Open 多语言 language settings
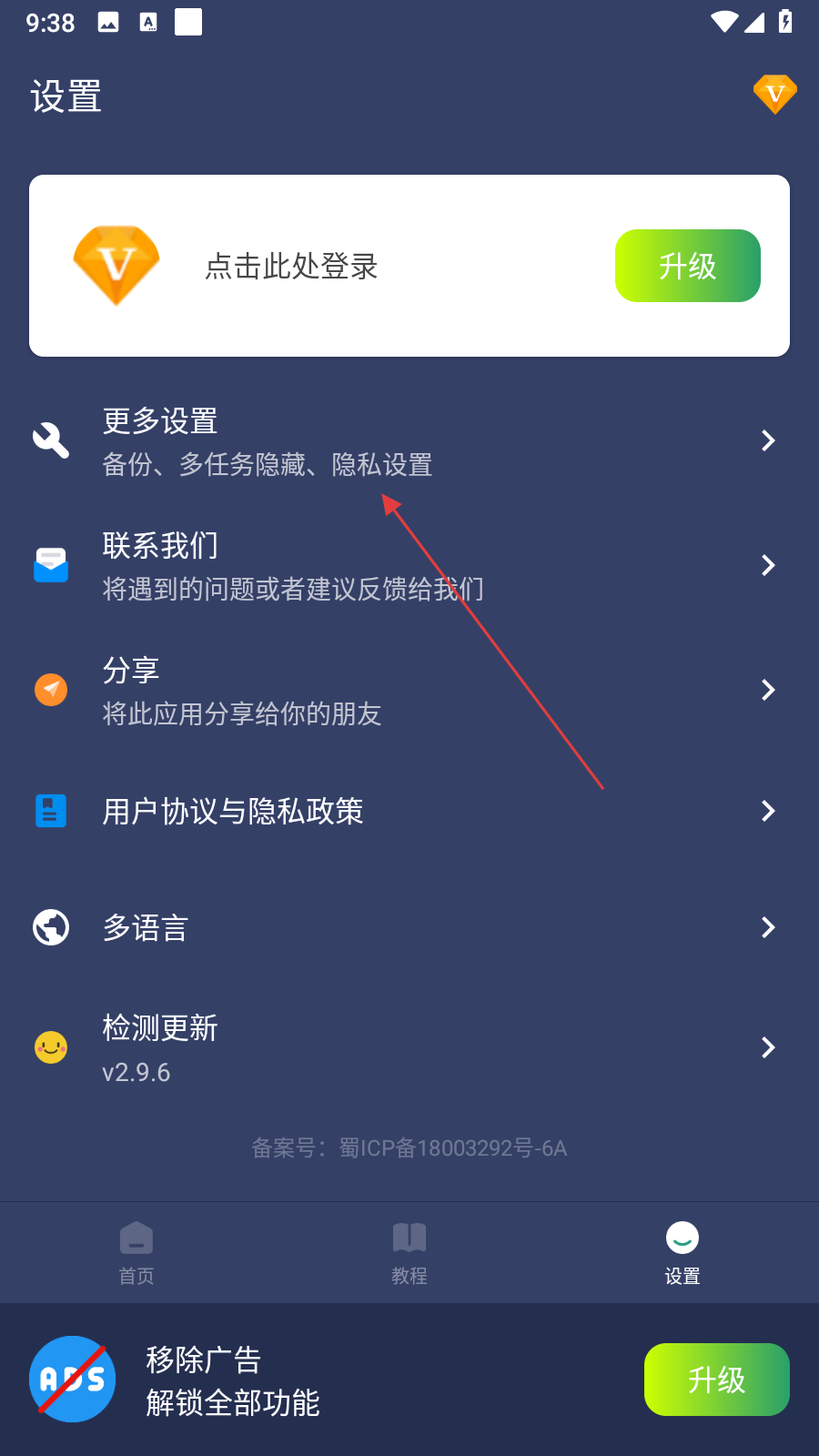 (409, 927)
